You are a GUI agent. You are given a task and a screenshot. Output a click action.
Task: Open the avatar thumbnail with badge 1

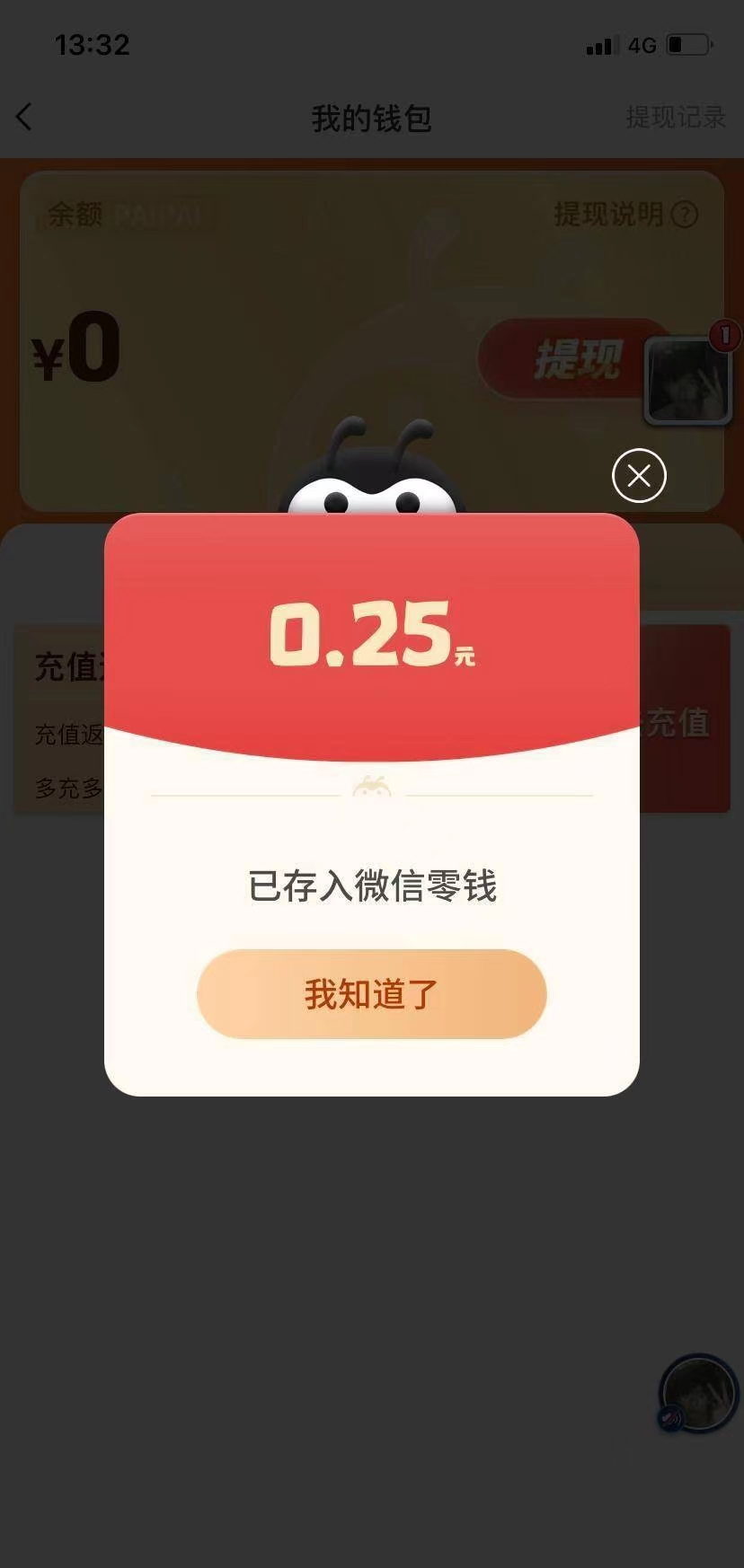687,381
